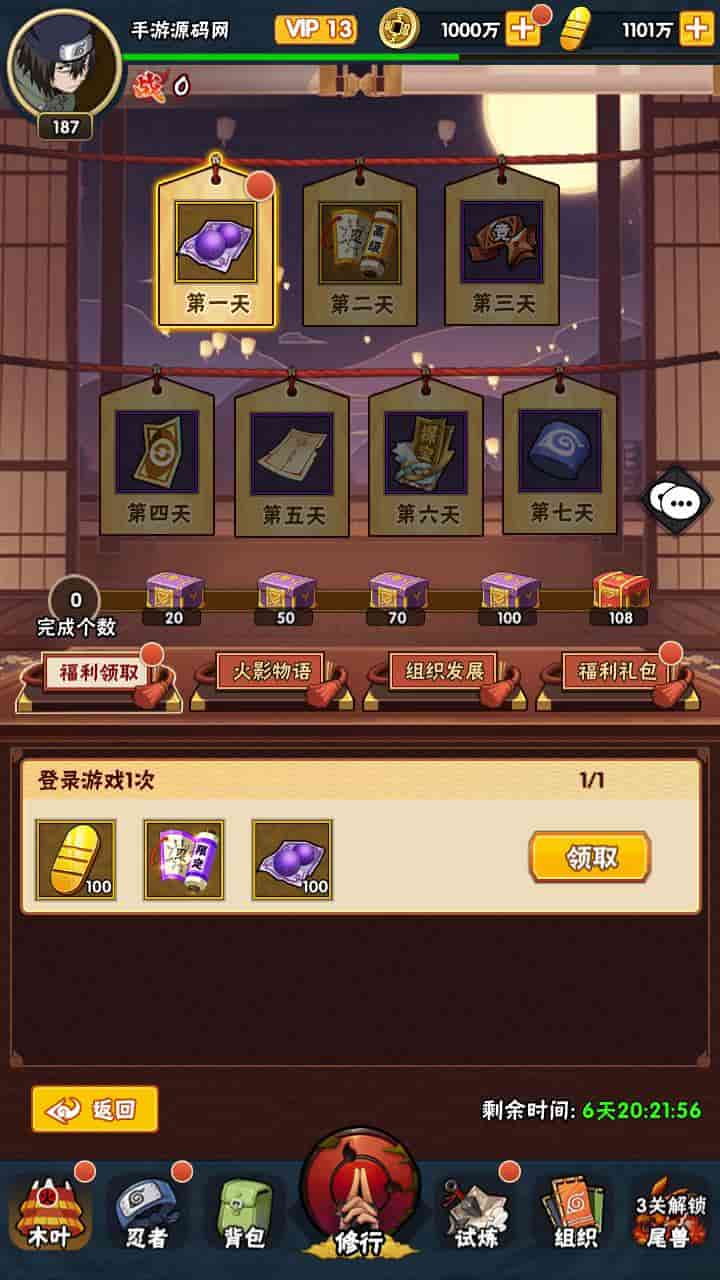Open the 试炼 trials section
This screenshot has height=1280, width=720.
click(x=477, y=1212)
